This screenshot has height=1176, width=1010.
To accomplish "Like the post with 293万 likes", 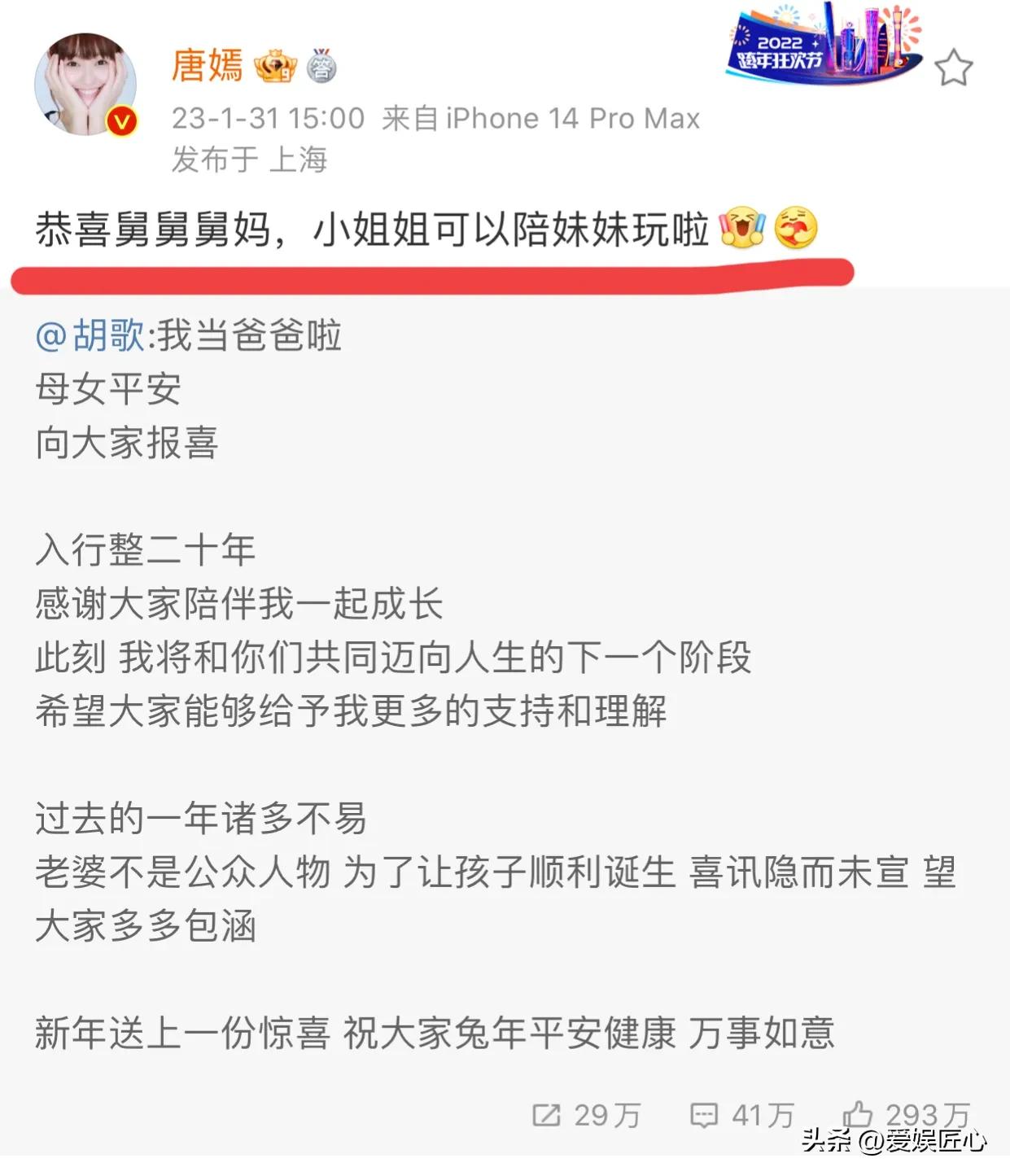I will click(859, 1114).
